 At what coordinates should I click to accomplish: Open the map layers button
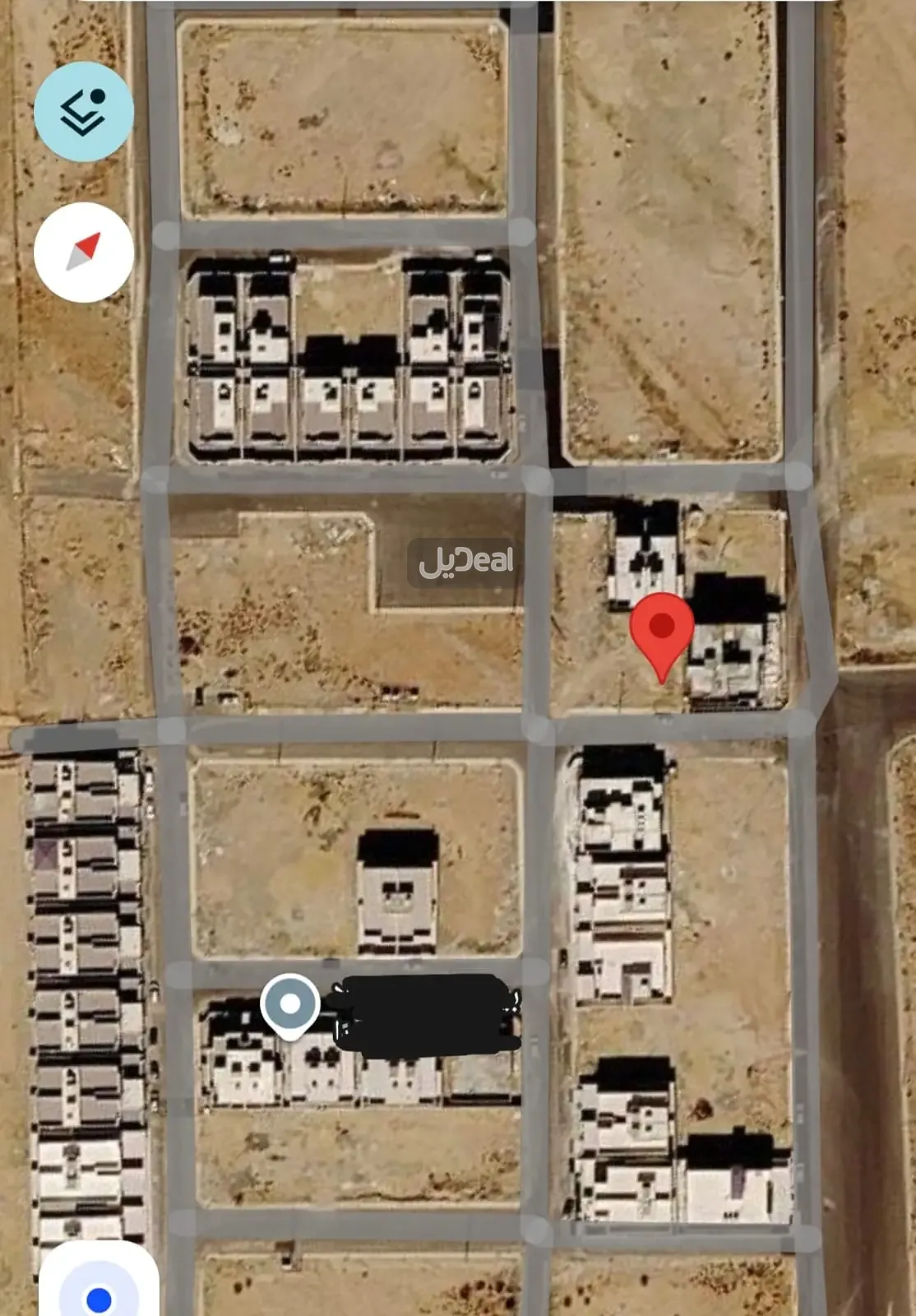click(83, 111)
